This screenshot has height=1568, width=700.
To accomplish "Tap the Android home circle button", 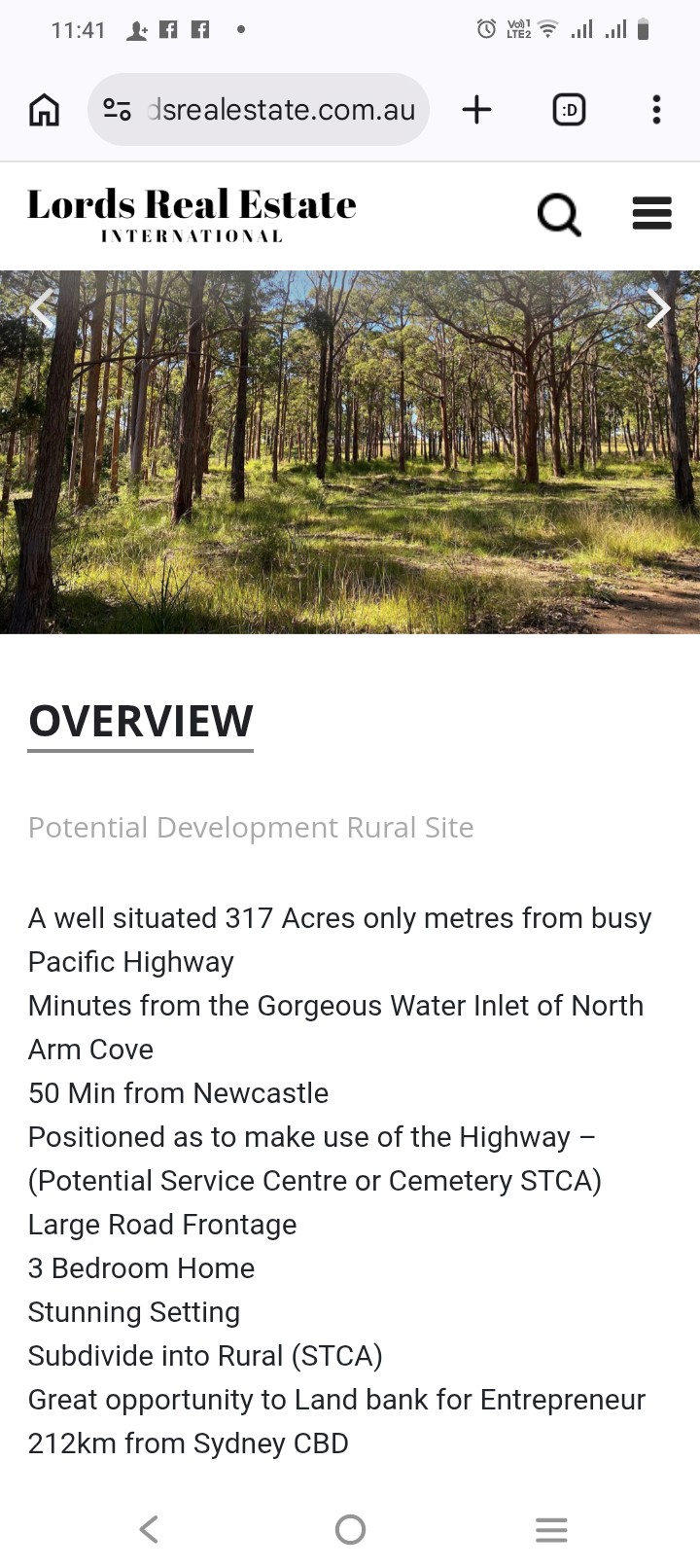I will [x=350, y=1528].
